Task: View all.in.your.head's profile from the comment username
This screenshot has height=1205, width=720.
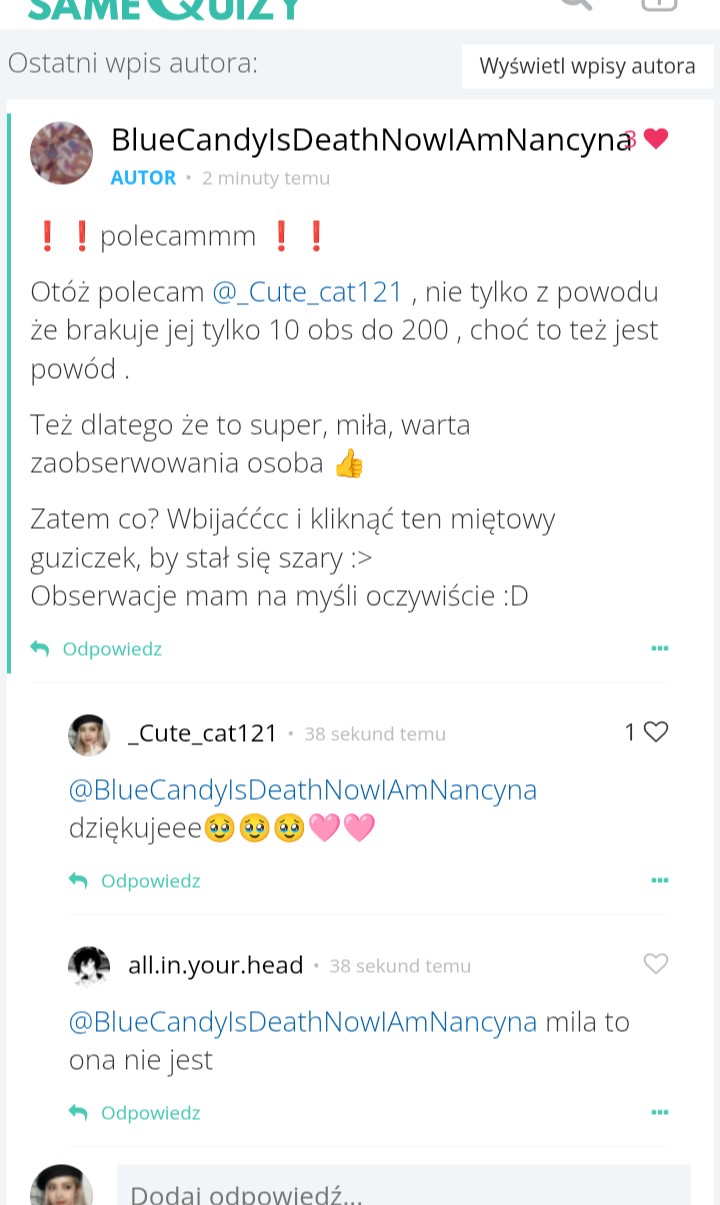Action: tap(215, 965)
